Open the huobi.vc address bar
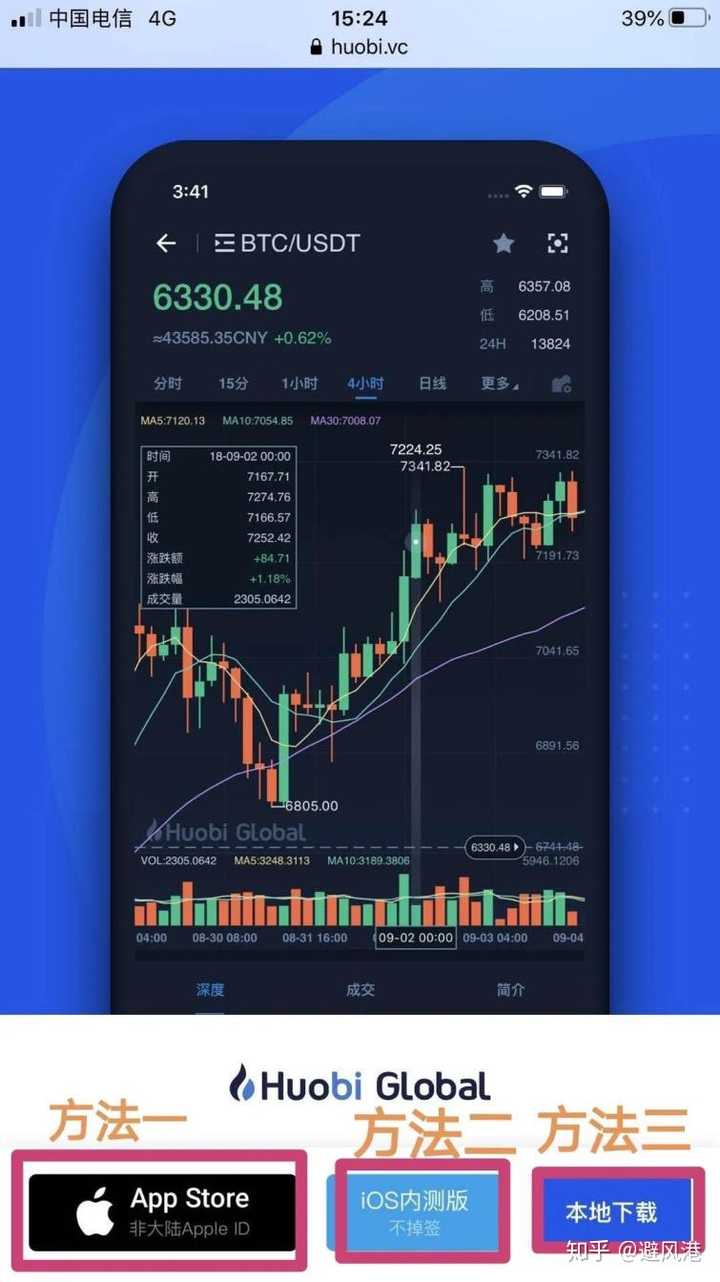The height and width of the screenshot is (1282, 720). 360,47
